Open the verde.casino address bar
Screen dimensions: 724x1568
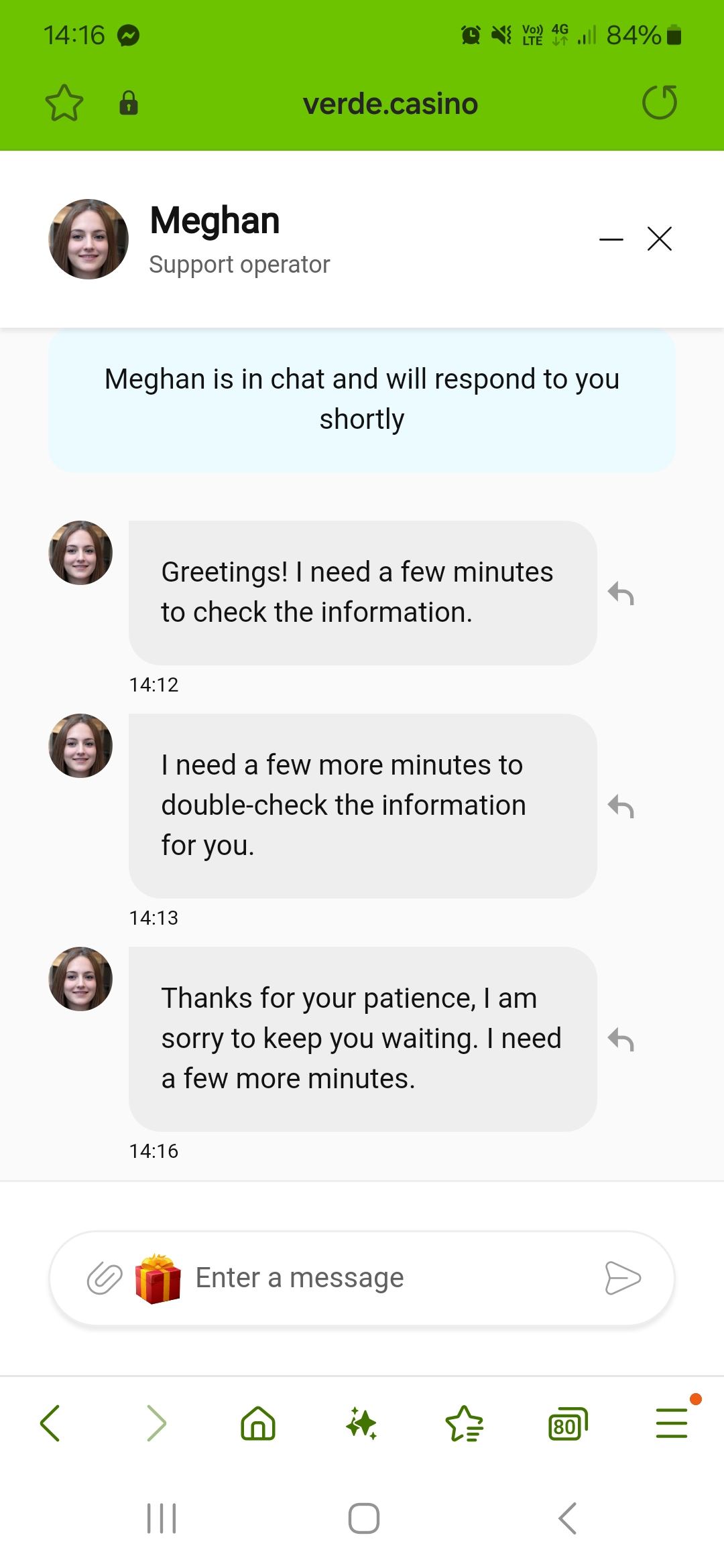390,104
